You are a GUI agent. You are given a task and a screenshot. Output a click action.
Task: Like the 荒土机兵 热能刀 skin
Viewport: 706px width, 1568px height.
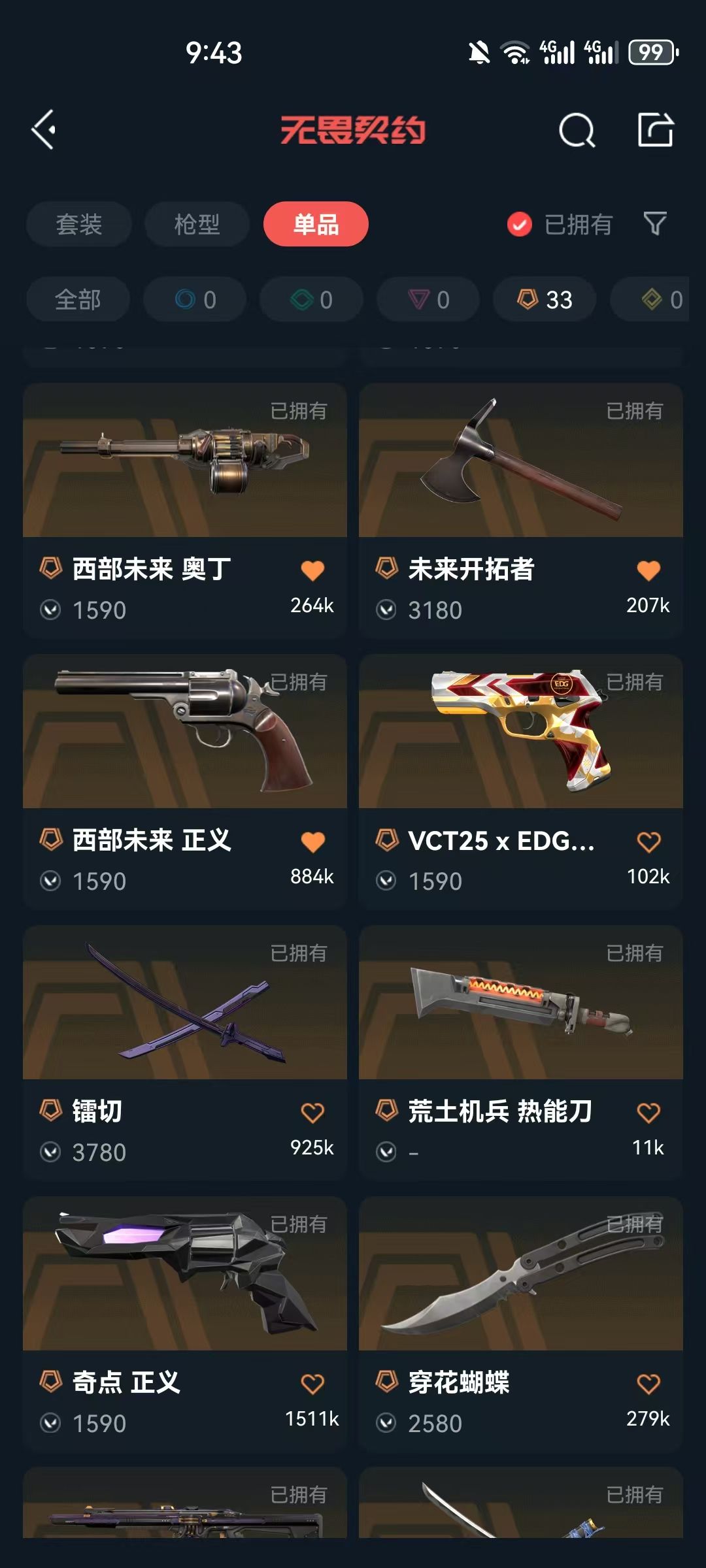(x=648, y=1113)
